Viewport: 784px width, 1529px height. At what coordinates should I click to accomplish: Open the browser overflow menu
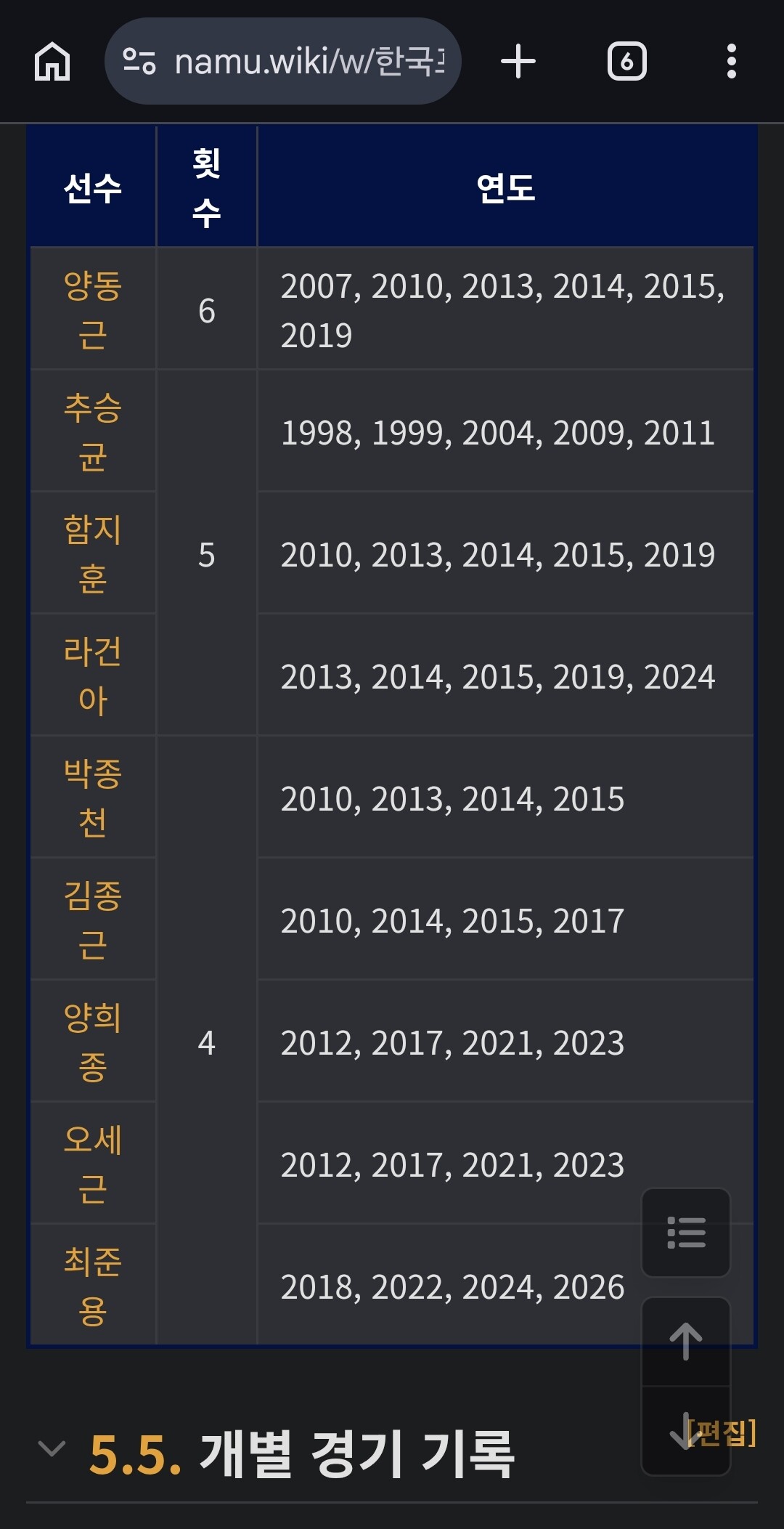click(732, 61)
